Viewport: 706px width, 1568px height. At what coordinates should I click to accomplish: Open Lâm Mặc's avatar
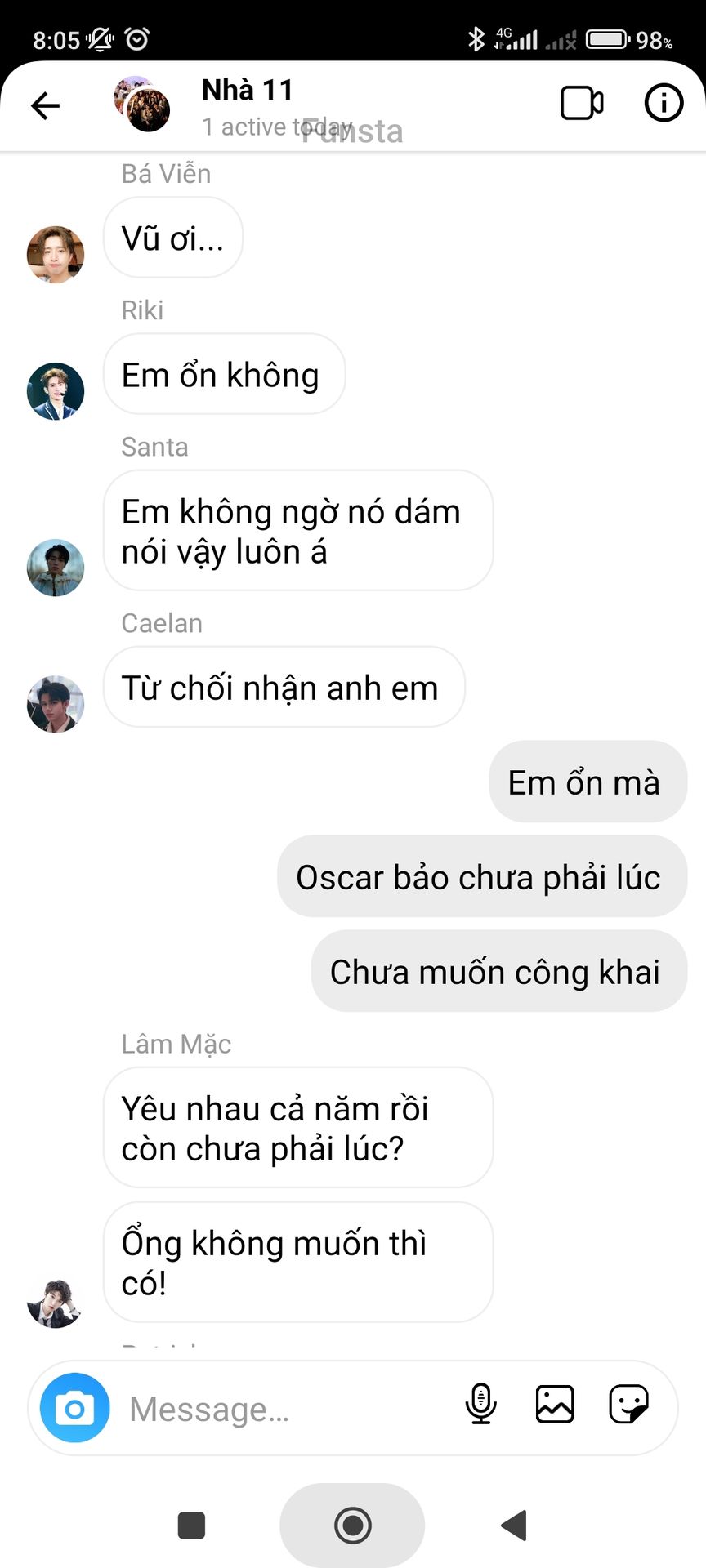(x=56, y=1302)
